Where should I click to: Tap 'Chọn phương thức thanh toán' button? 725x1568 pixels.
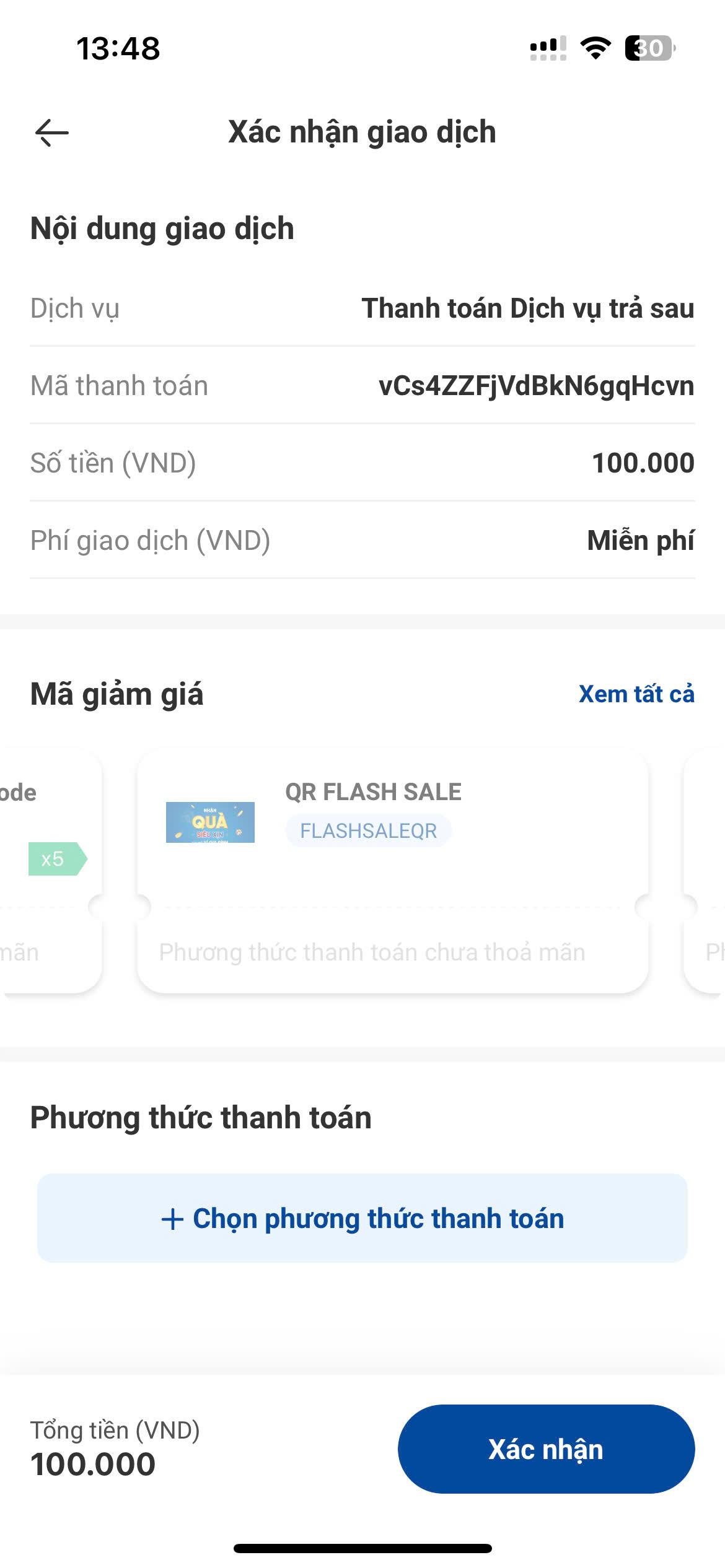tap(362, 1218)
